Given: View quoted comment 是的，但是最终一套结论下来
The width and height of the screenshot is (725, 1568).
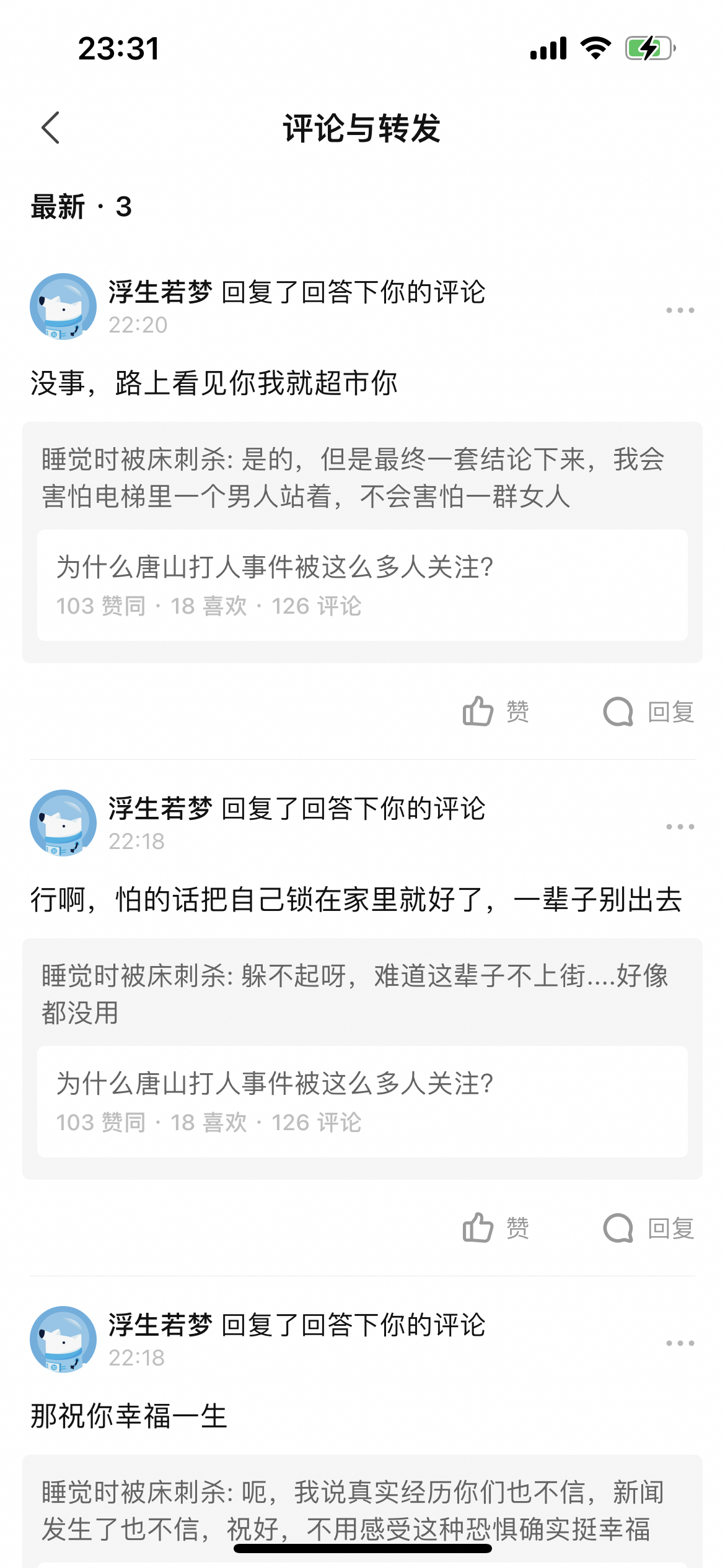Looking at the screenshot, I should [353, 477].
